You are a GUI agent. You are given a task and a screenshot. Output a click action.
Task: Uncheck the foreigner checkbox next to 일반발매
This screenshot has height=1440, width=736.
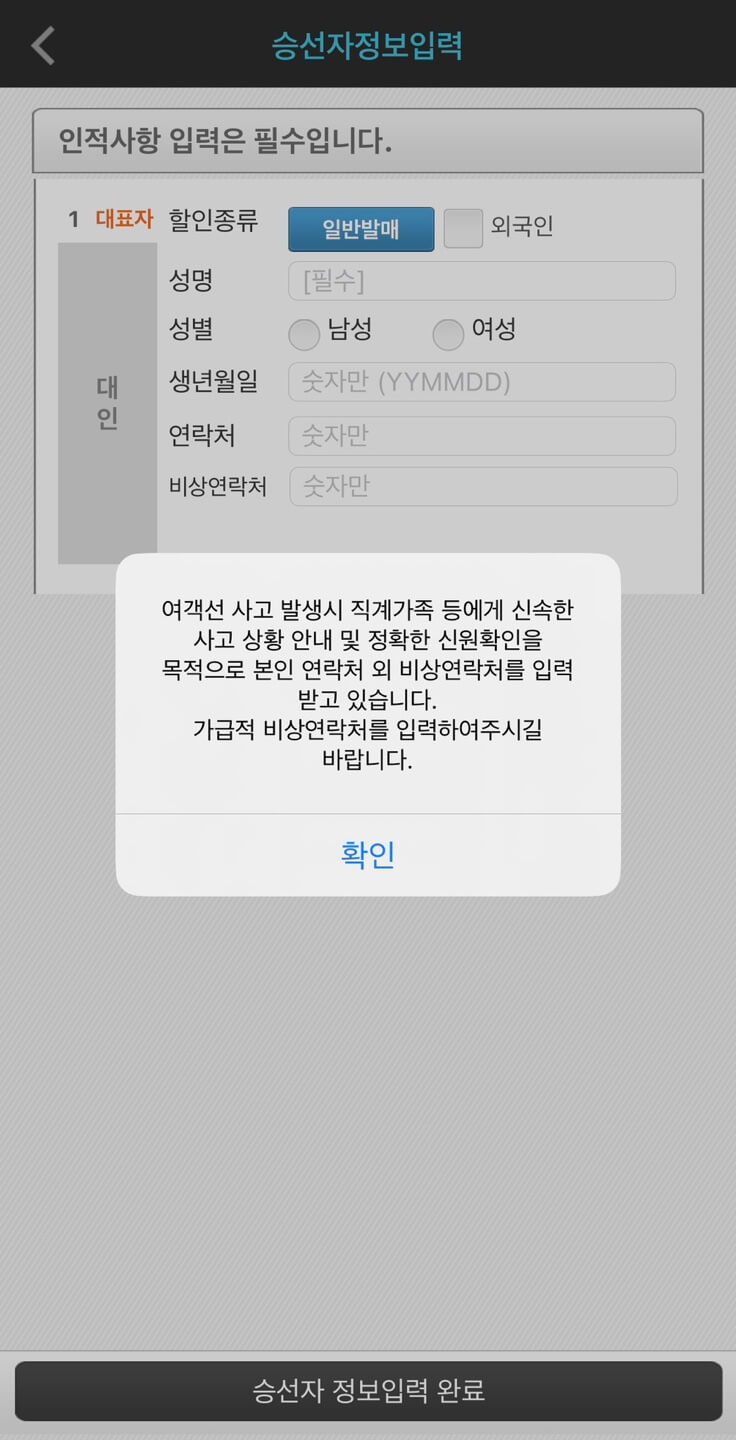coord(463,227)
